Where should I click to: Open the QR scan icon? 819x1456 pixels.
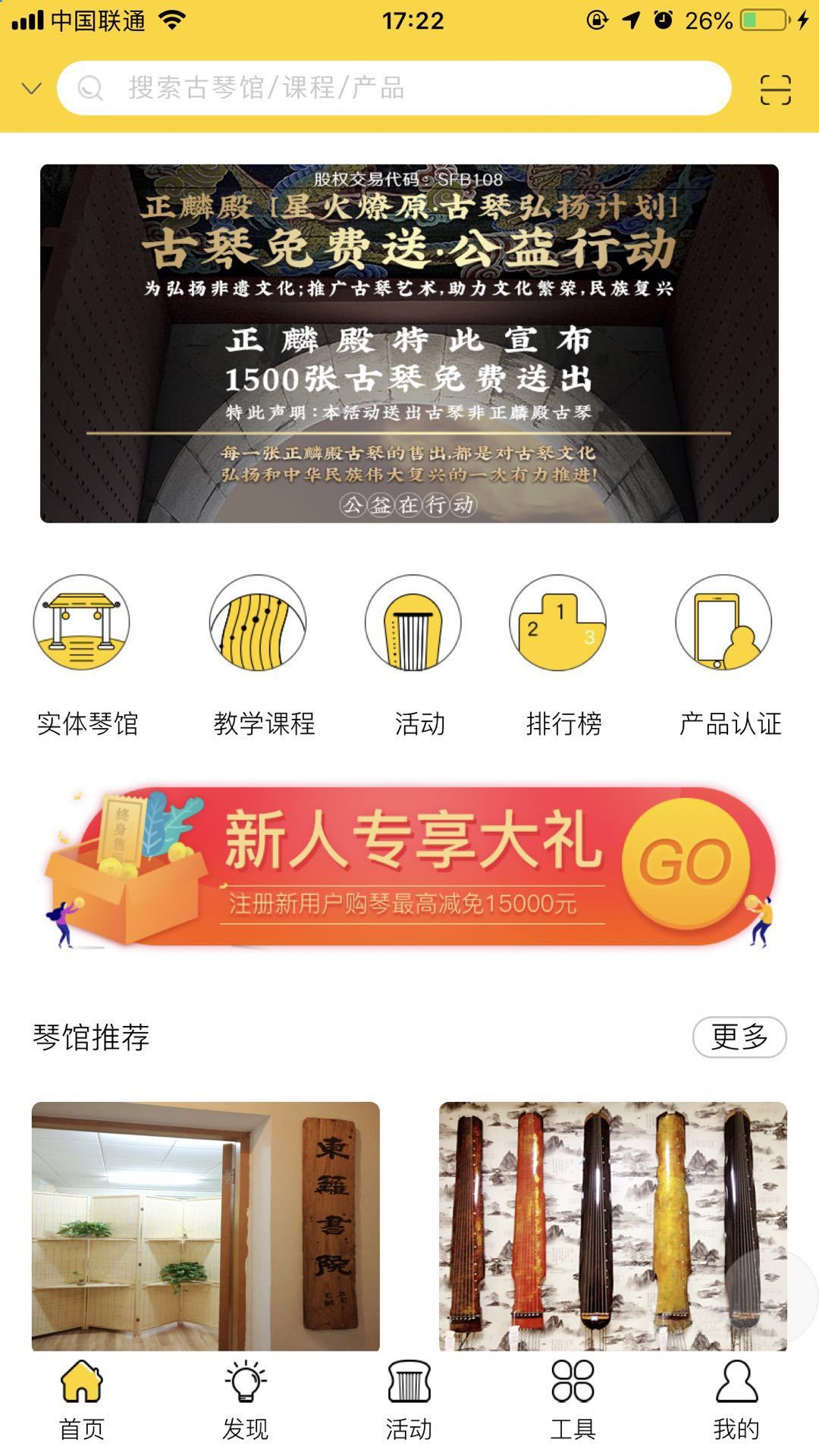click(775, 89)
